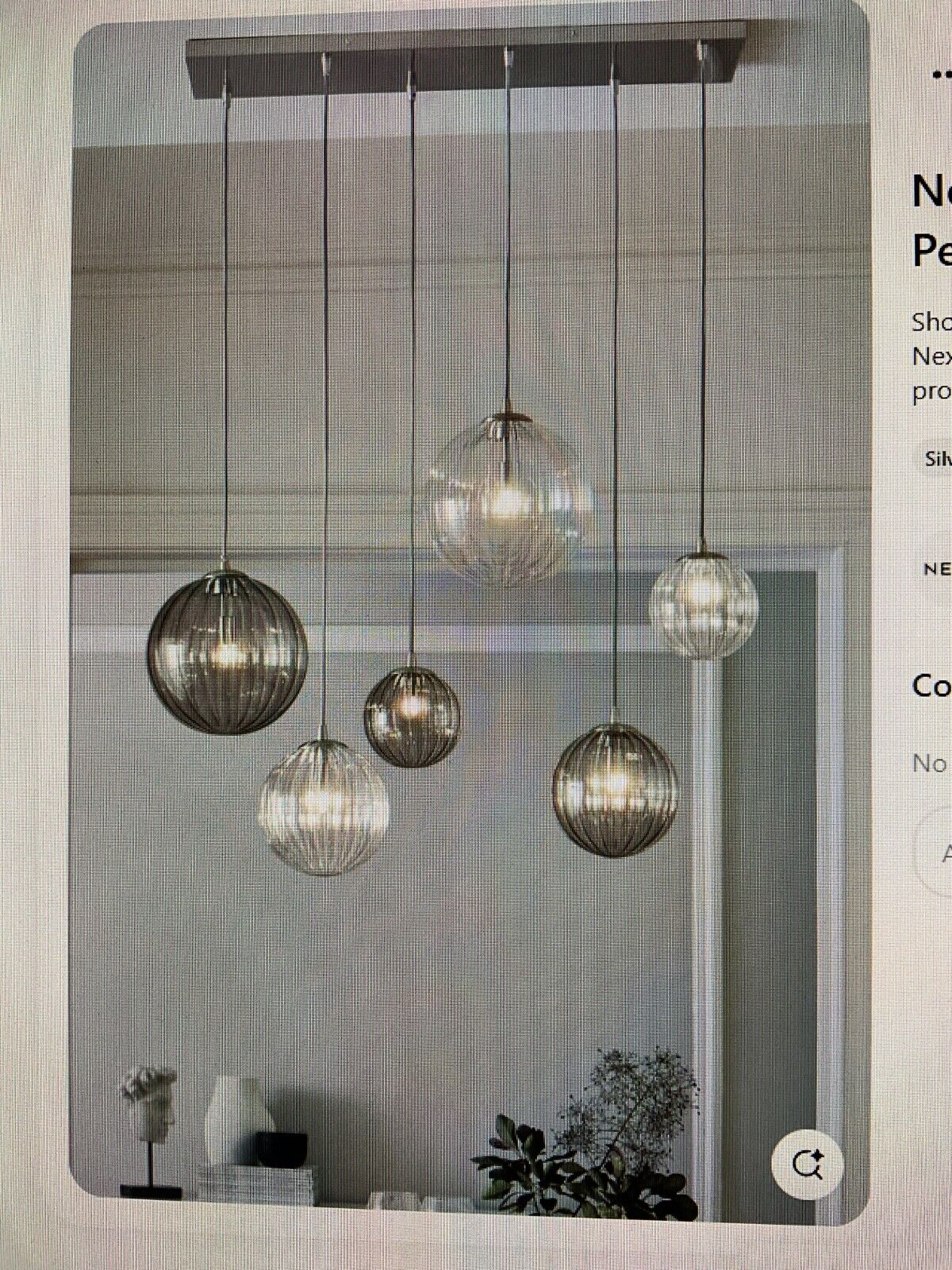Open the three-dot overflow menu
This screenshot has width=952, height=1270.
tap(942, 73)
